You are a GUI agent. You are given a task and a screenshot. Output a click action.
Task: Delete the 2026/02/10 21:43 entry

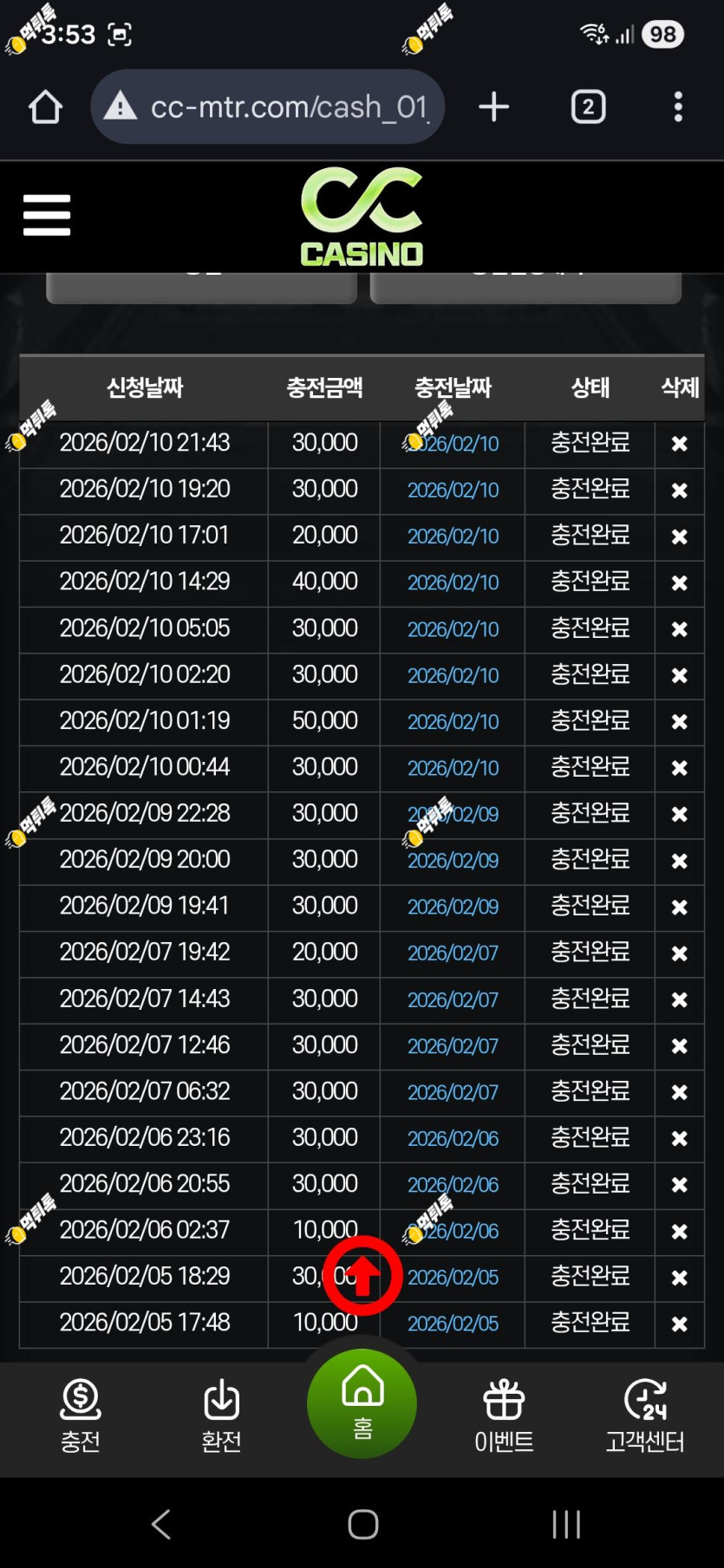tap(680, 444)
